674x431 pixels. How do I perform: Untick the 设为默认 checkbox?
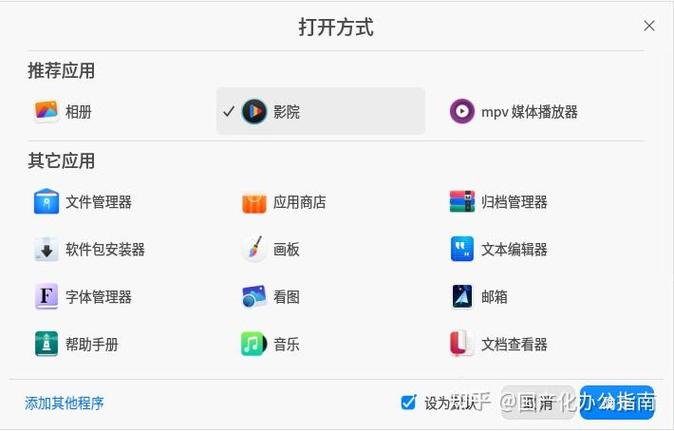point(408,403)
